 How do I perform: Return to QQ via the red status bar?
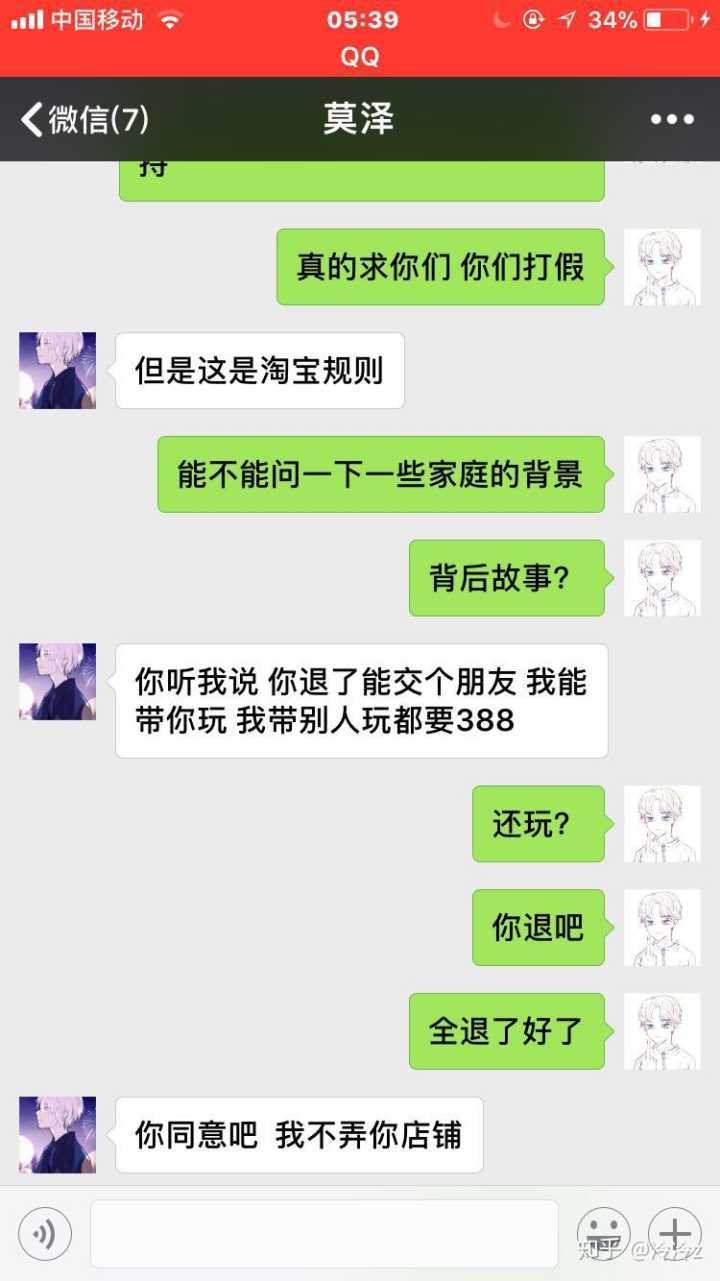point(360,57)
